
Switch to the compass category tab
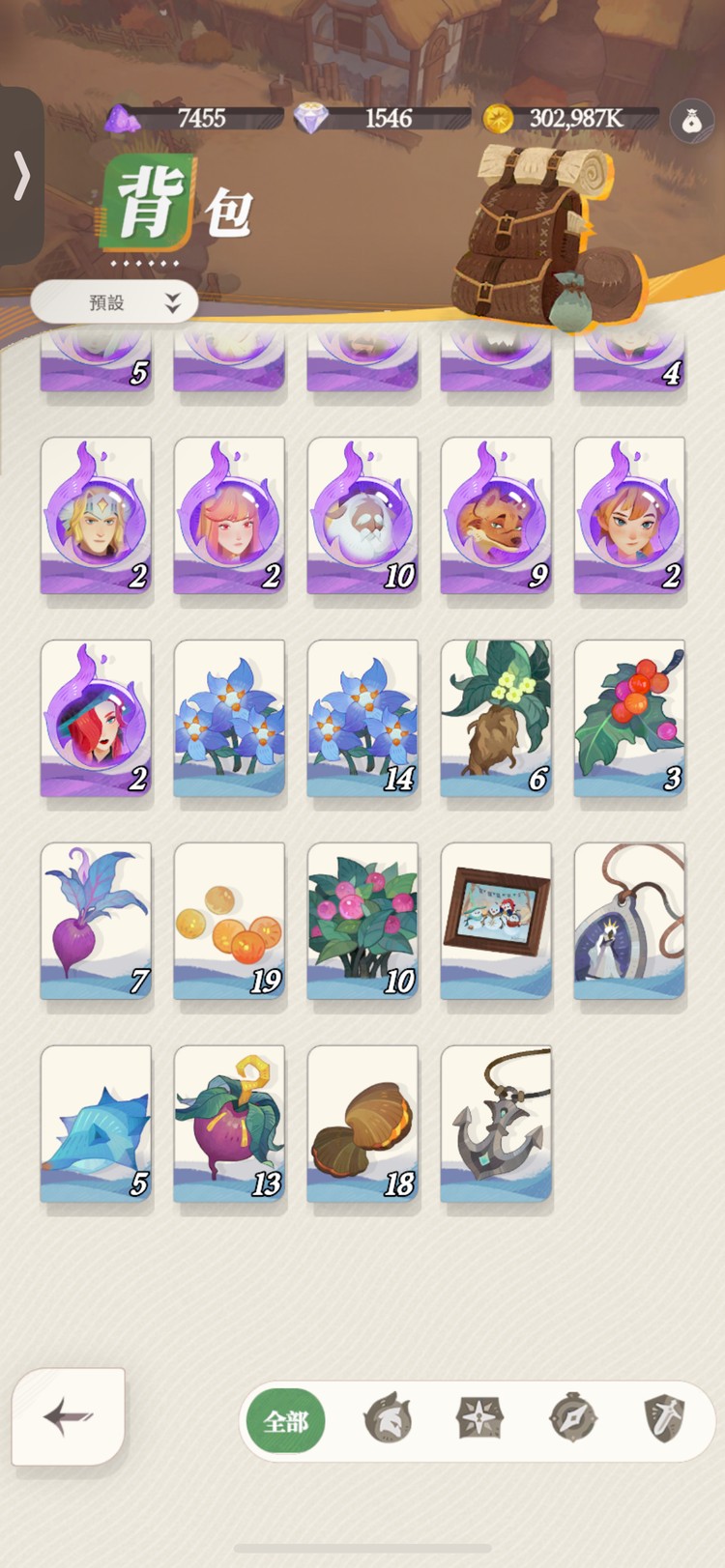click(572, 1419)
